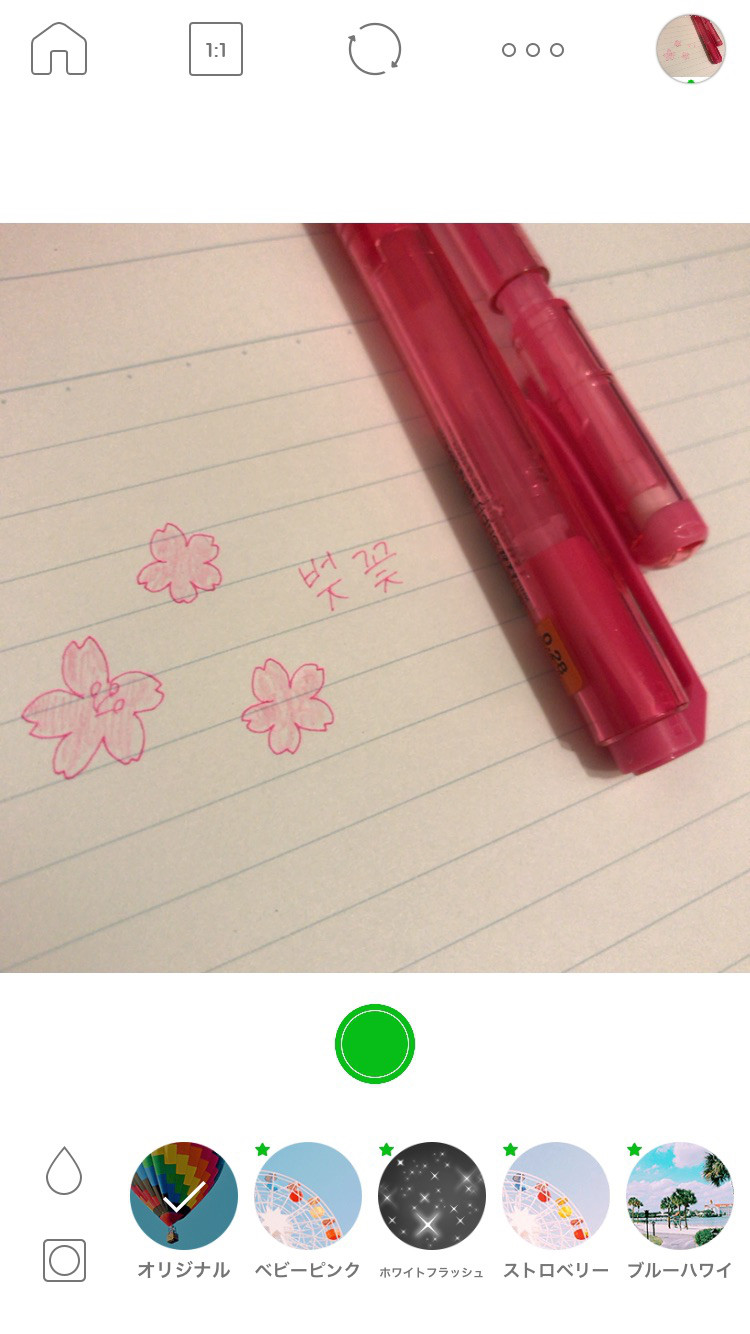Change the 1:1 aspect ratio

[216, 49]
